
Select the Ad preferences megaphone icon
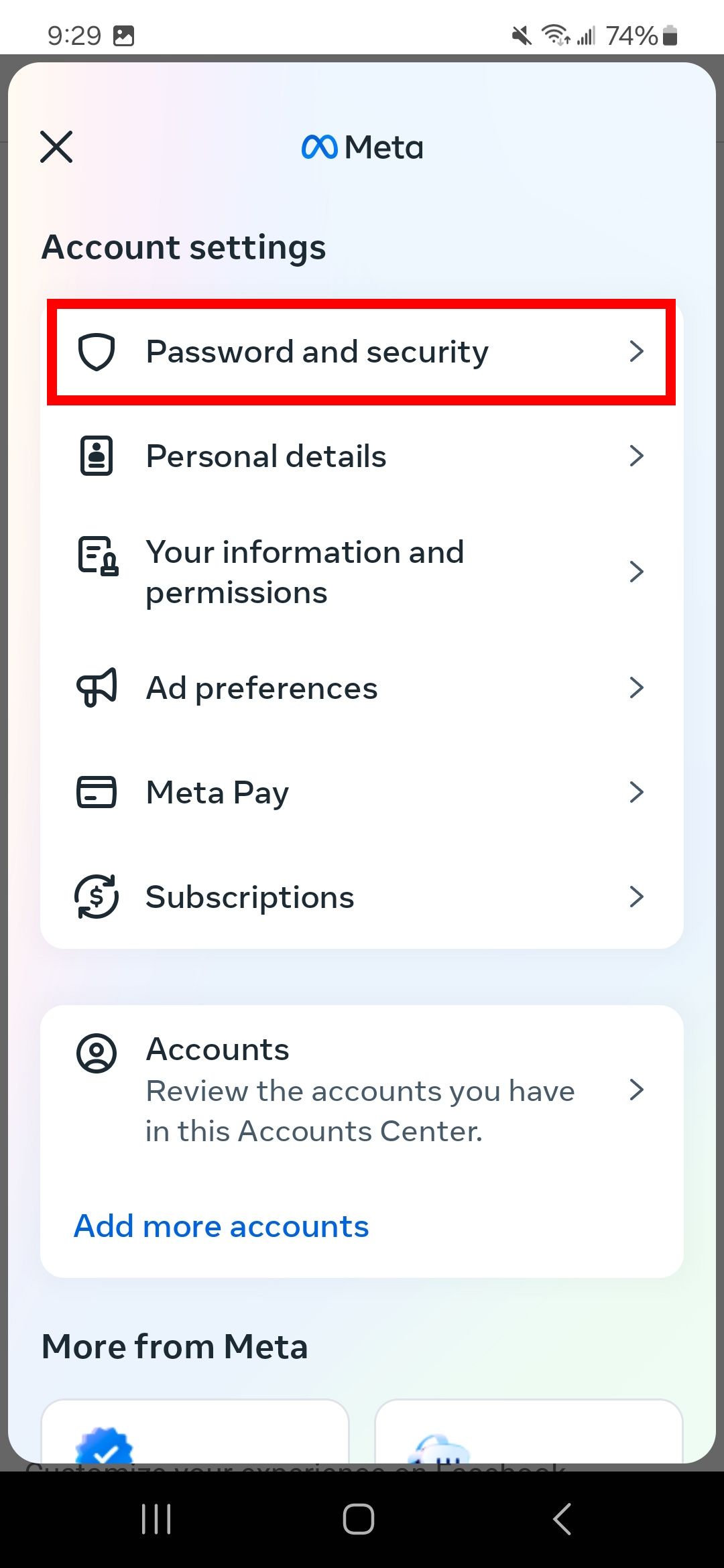[x=96, y=687]
